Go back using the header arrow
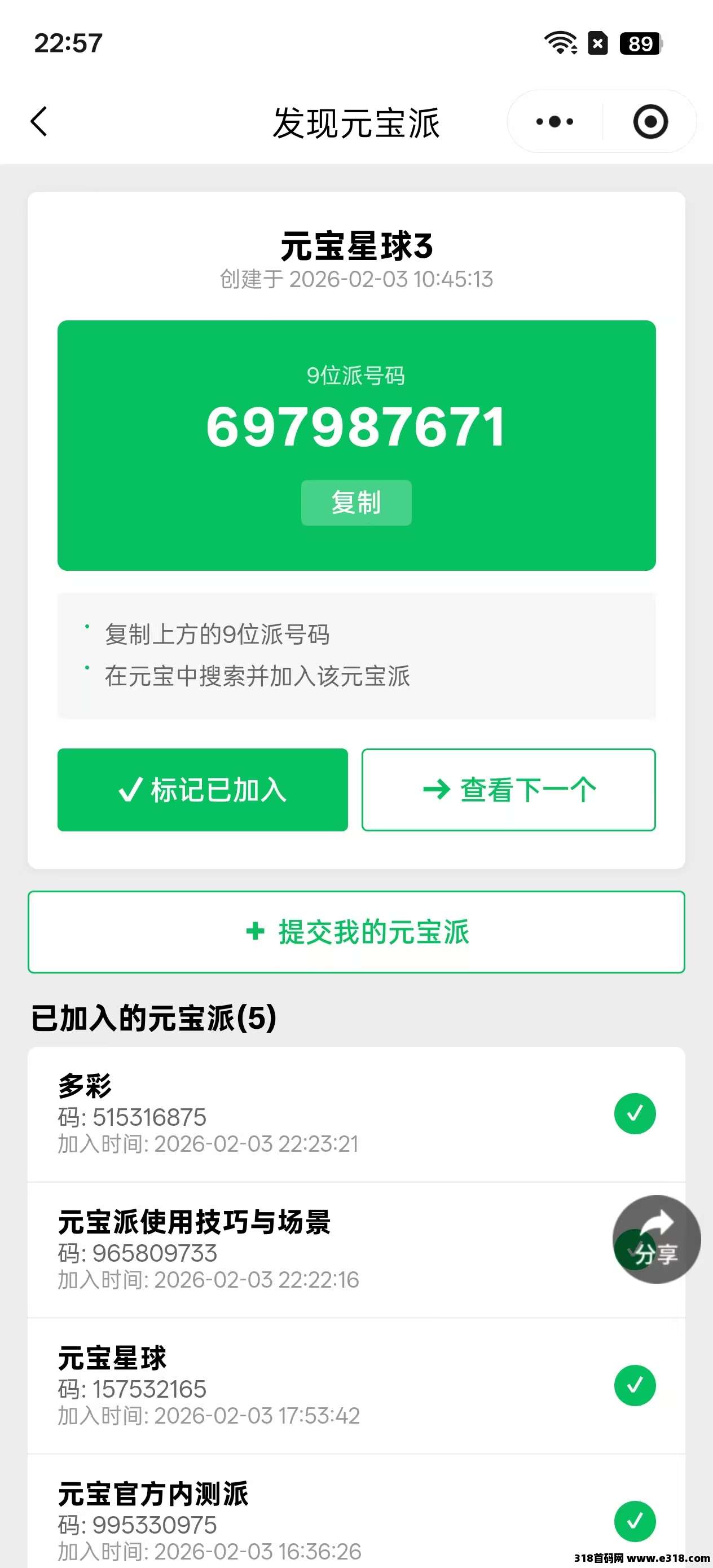The height and width of the screenshot is (1568, 713). [39, 121]
